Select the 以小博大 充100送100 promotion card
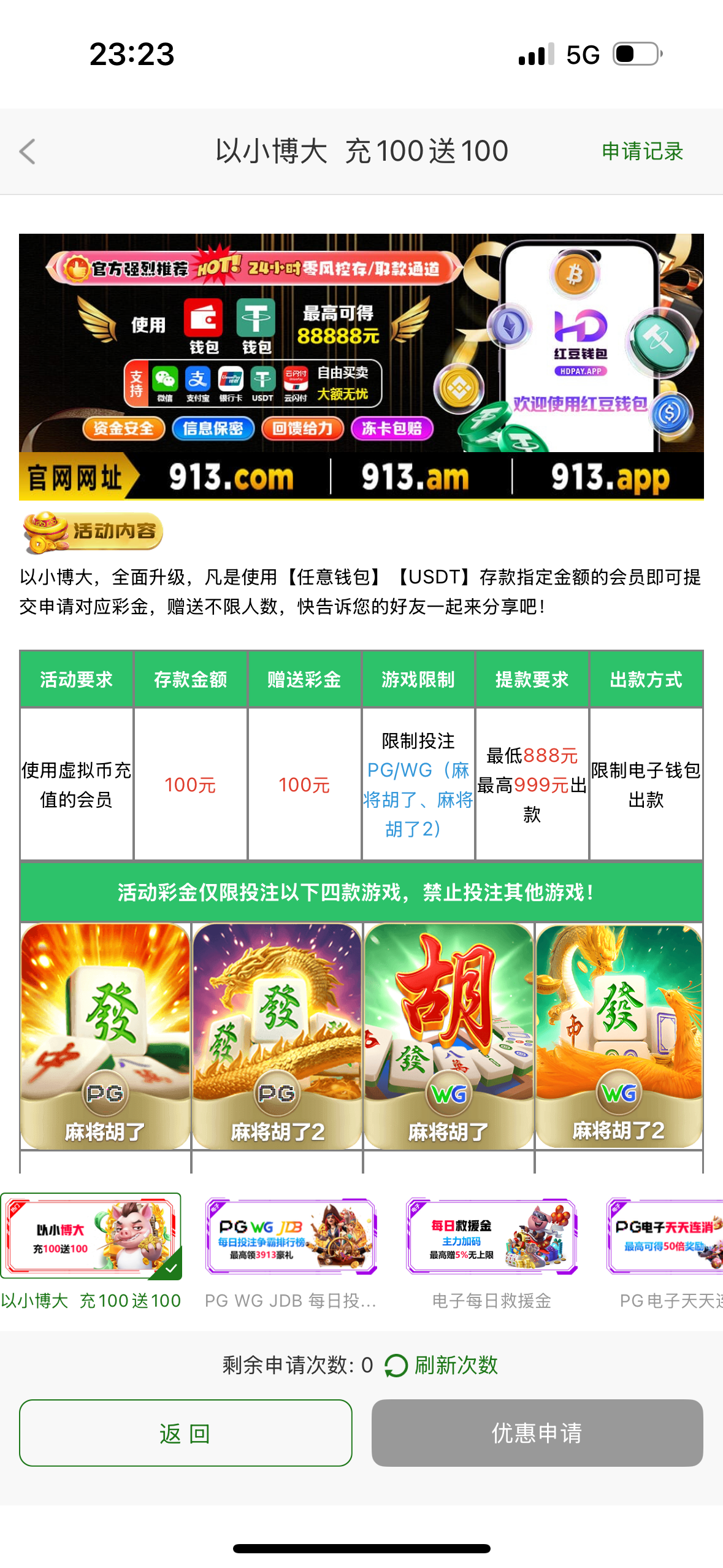723x1568 pixels. tap(91, 1236)
